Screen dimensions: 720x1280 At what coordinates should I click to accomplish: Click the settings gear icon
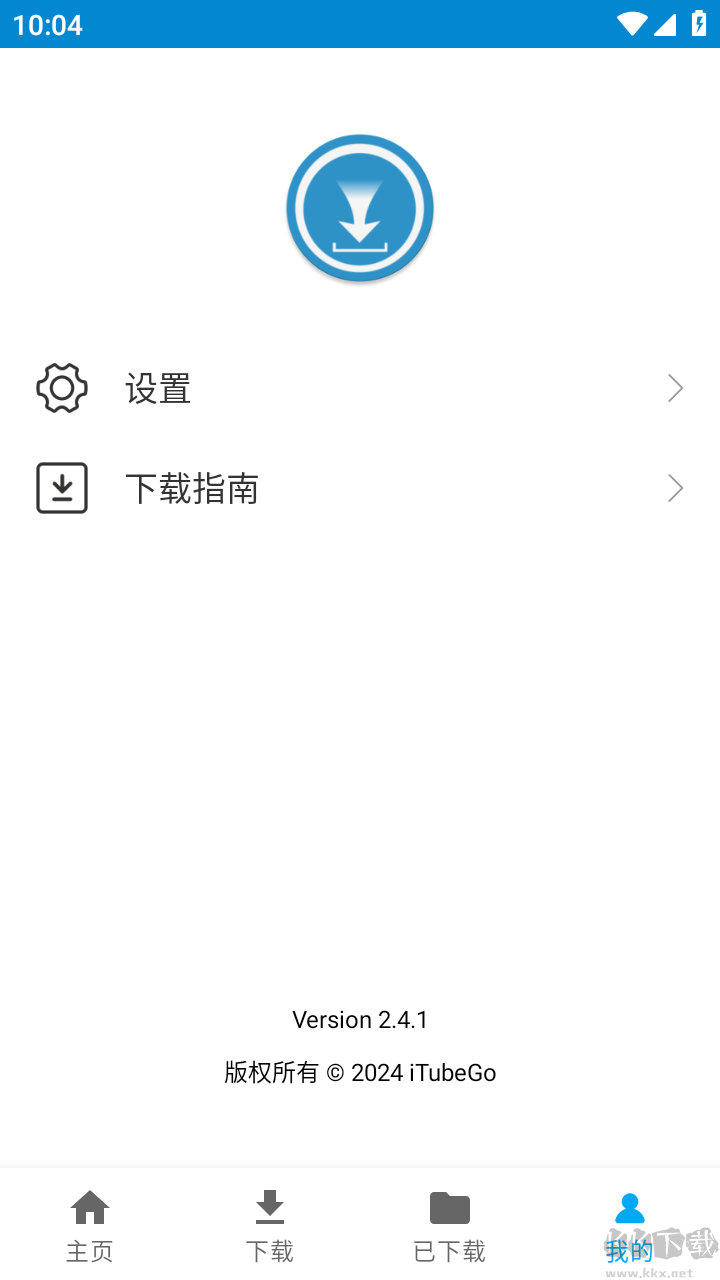coord(61,388)
